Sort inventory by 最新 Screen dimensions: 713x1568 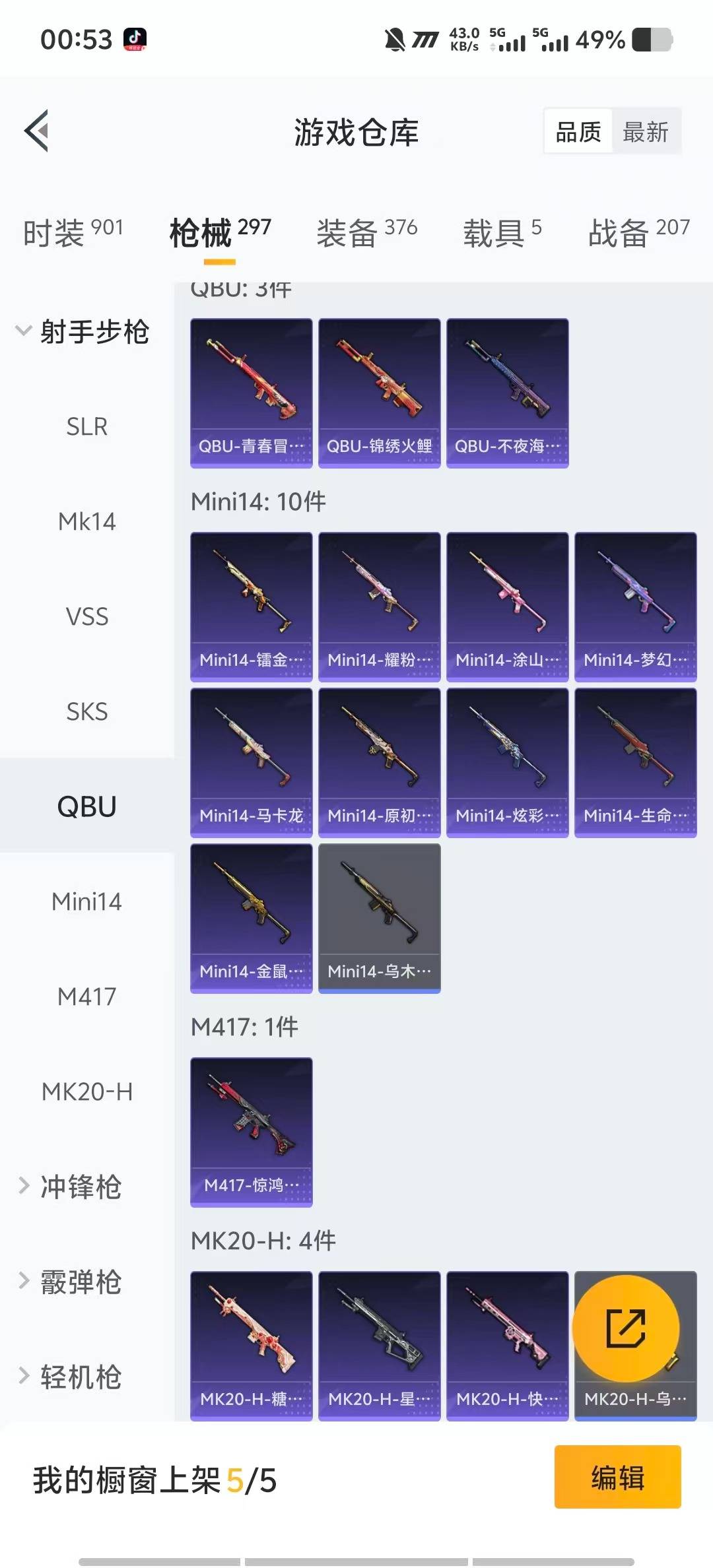point(646,132)
